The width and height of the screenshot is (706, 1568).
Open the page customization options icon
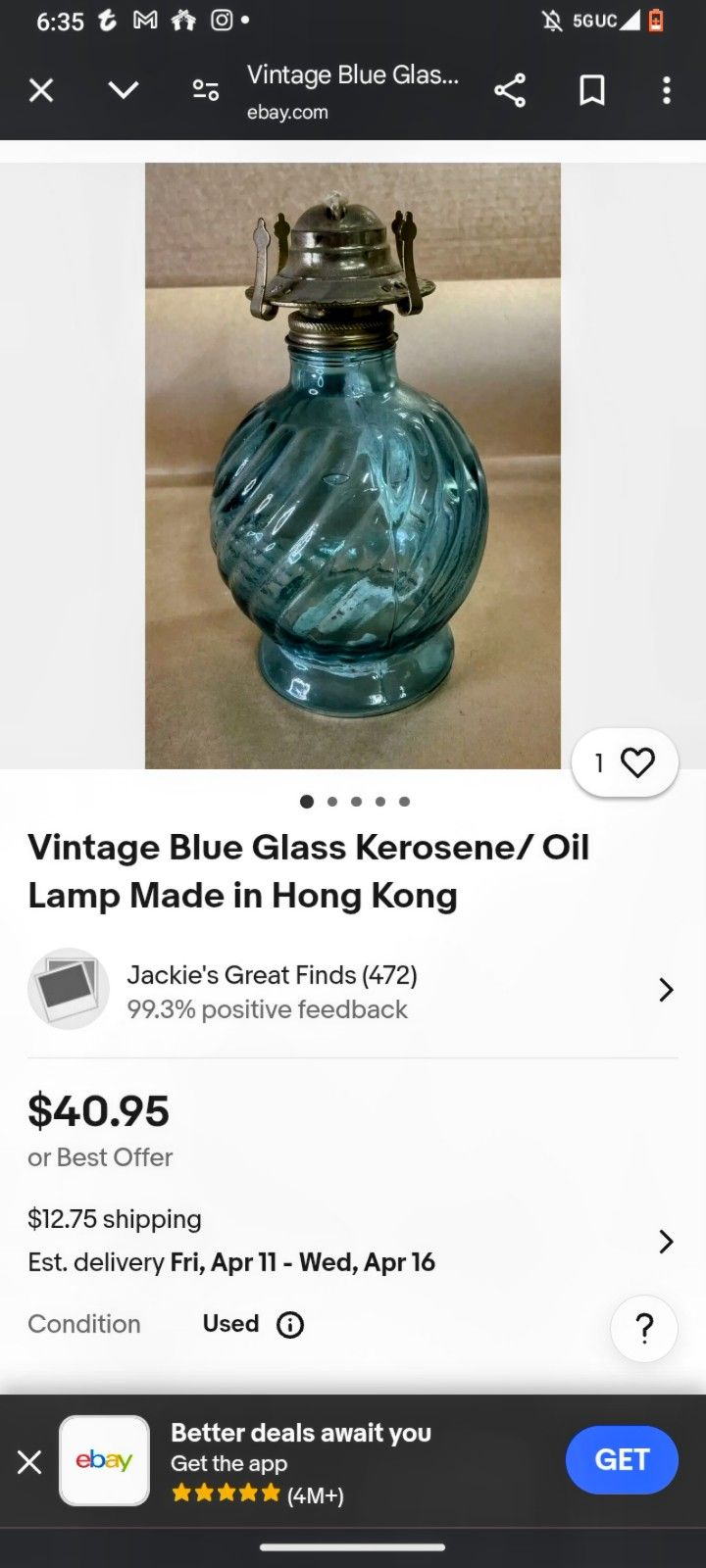tap(205, 90)
